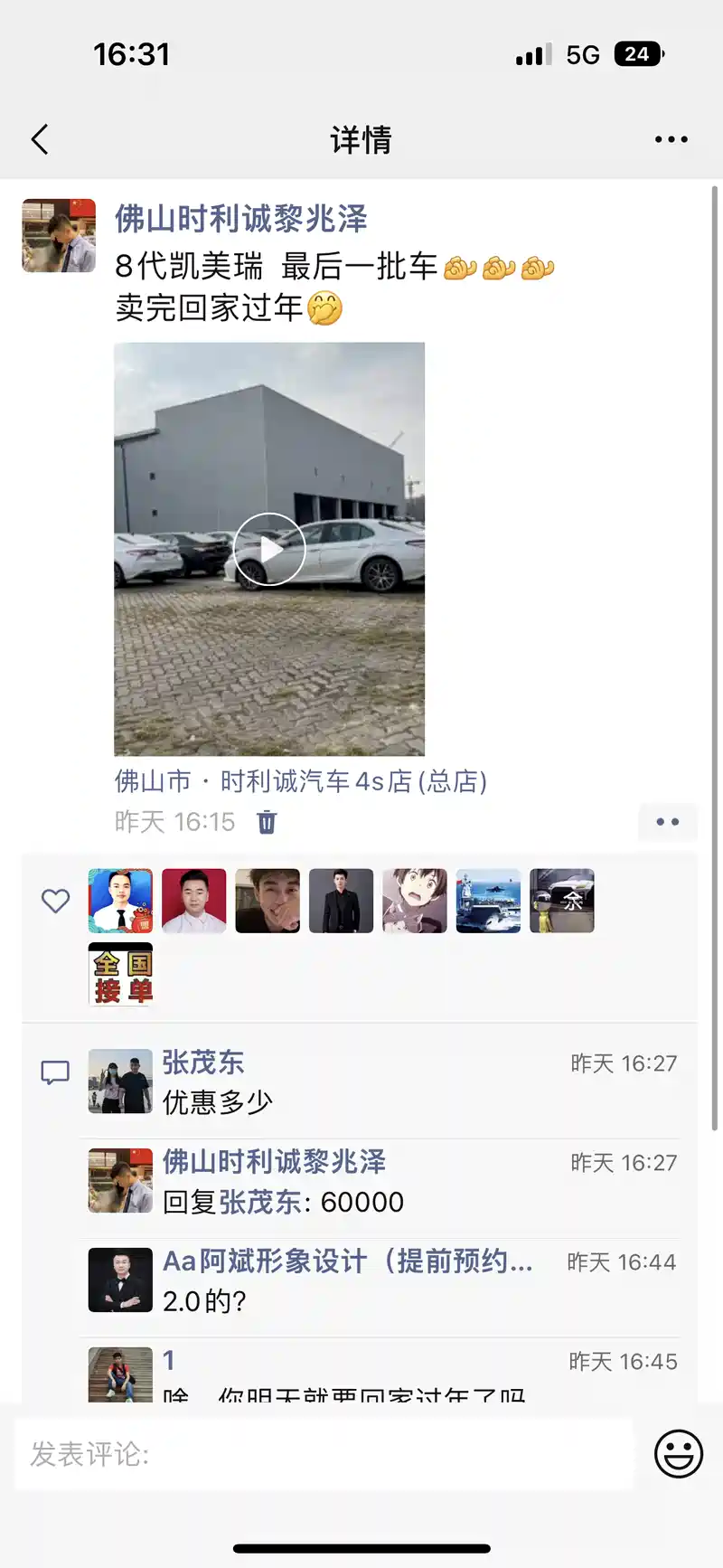Open 佛山时利诚黎兆泽's profile name at the post top
The width and height of the screenshot is (723, 1568).
pyautogui.click(x=240, y=219)
